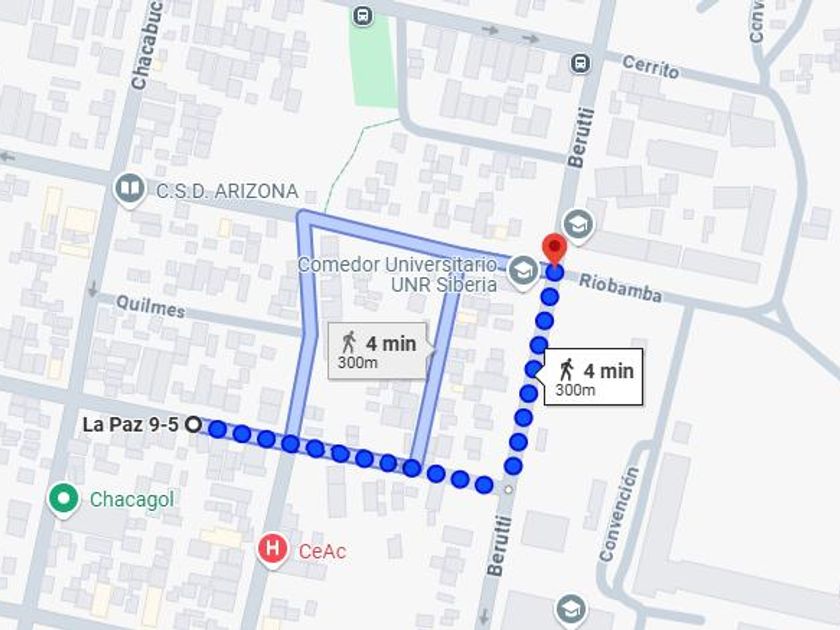The width and height of the screenshot is (840, 630).
Task: Tap the red destination pin
Action: click(554, 250)
